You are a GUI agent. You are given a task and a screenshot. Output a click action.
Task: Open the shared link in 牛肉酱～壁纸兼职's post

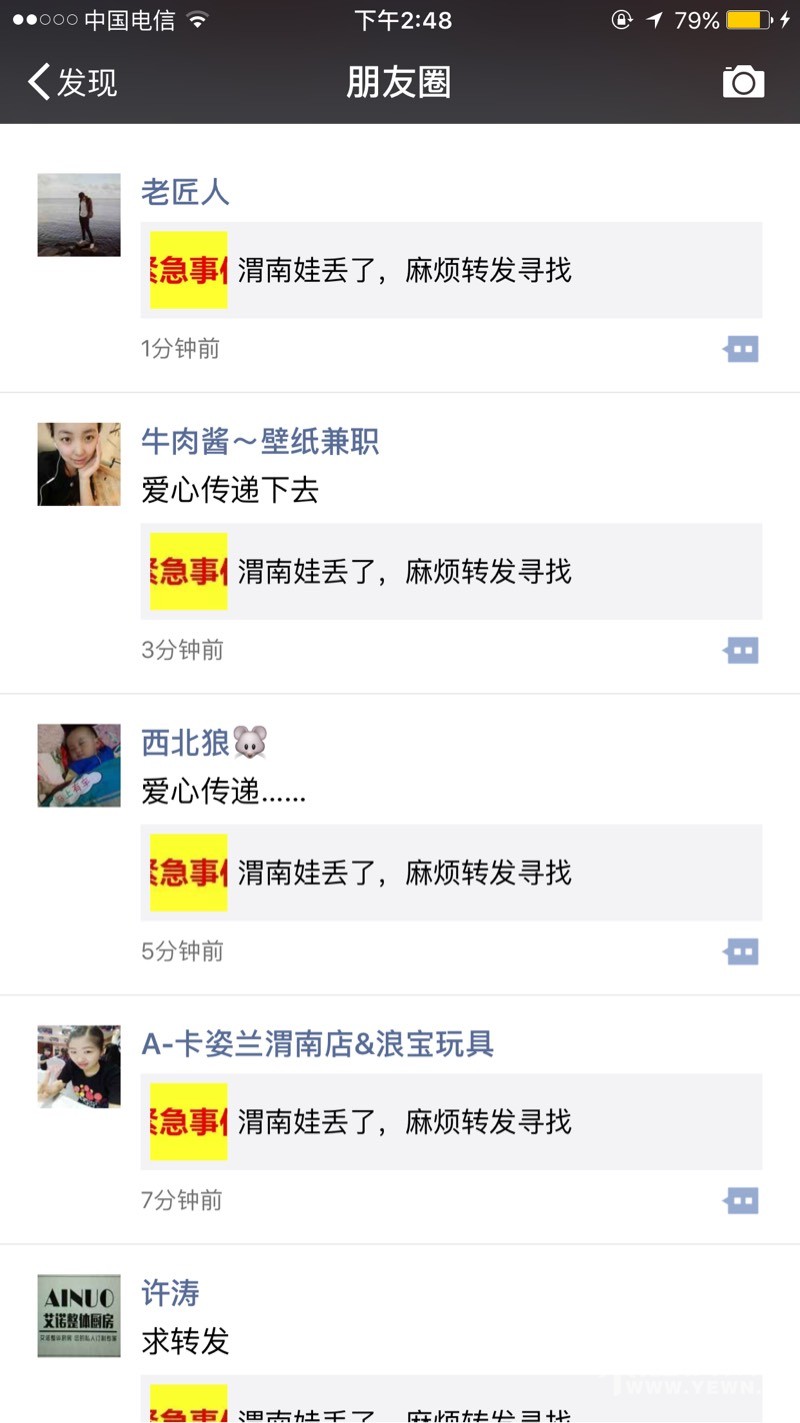click(x=451, y=571)
